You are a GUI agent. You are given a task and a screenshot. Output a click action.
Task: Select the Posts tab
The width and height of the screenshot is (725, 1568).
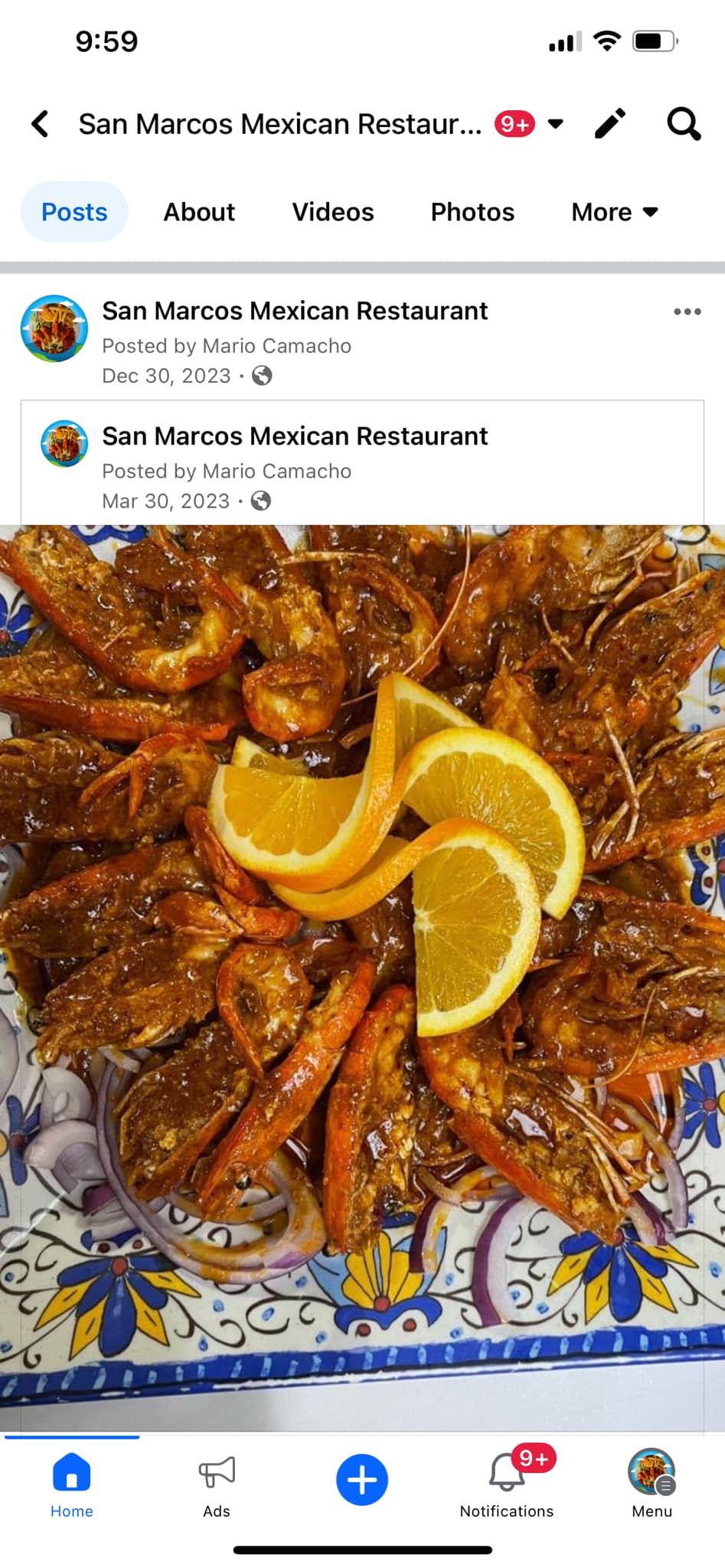click(x=74, y=212)
